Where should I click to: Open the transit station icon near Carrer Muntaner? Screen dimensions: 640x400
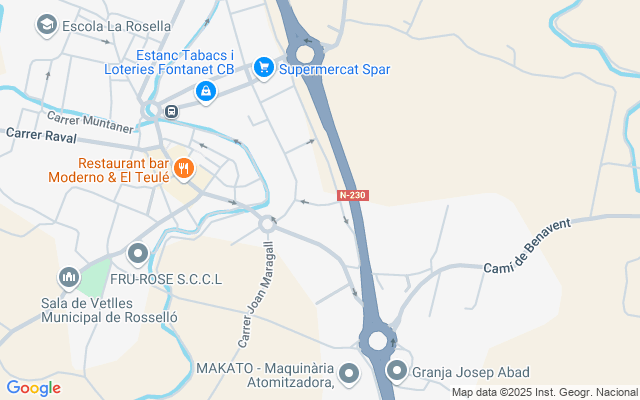point(171,111)
